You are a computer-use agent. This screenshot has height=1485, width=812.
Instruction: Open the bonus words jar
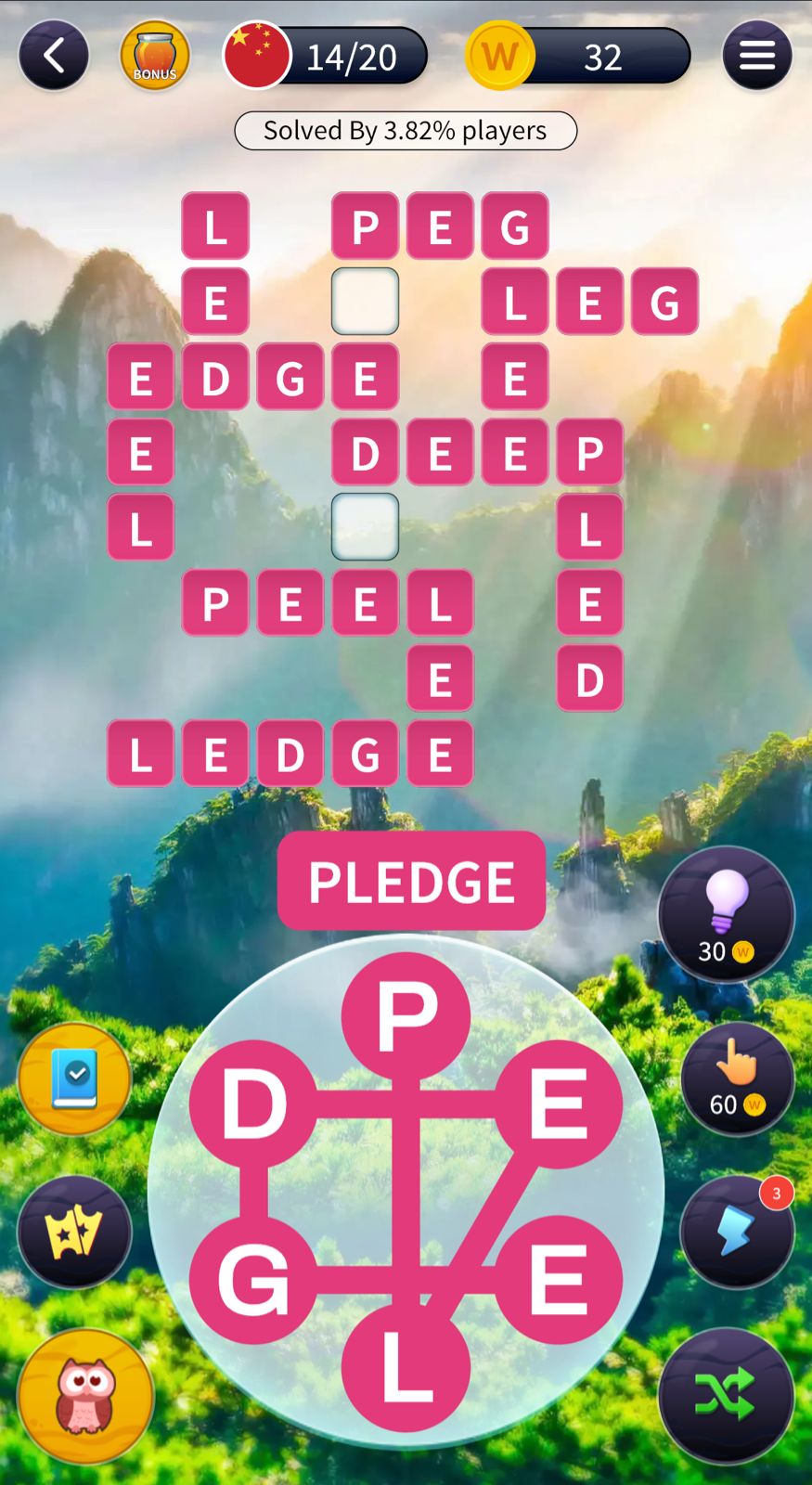(x=155, y=56)
